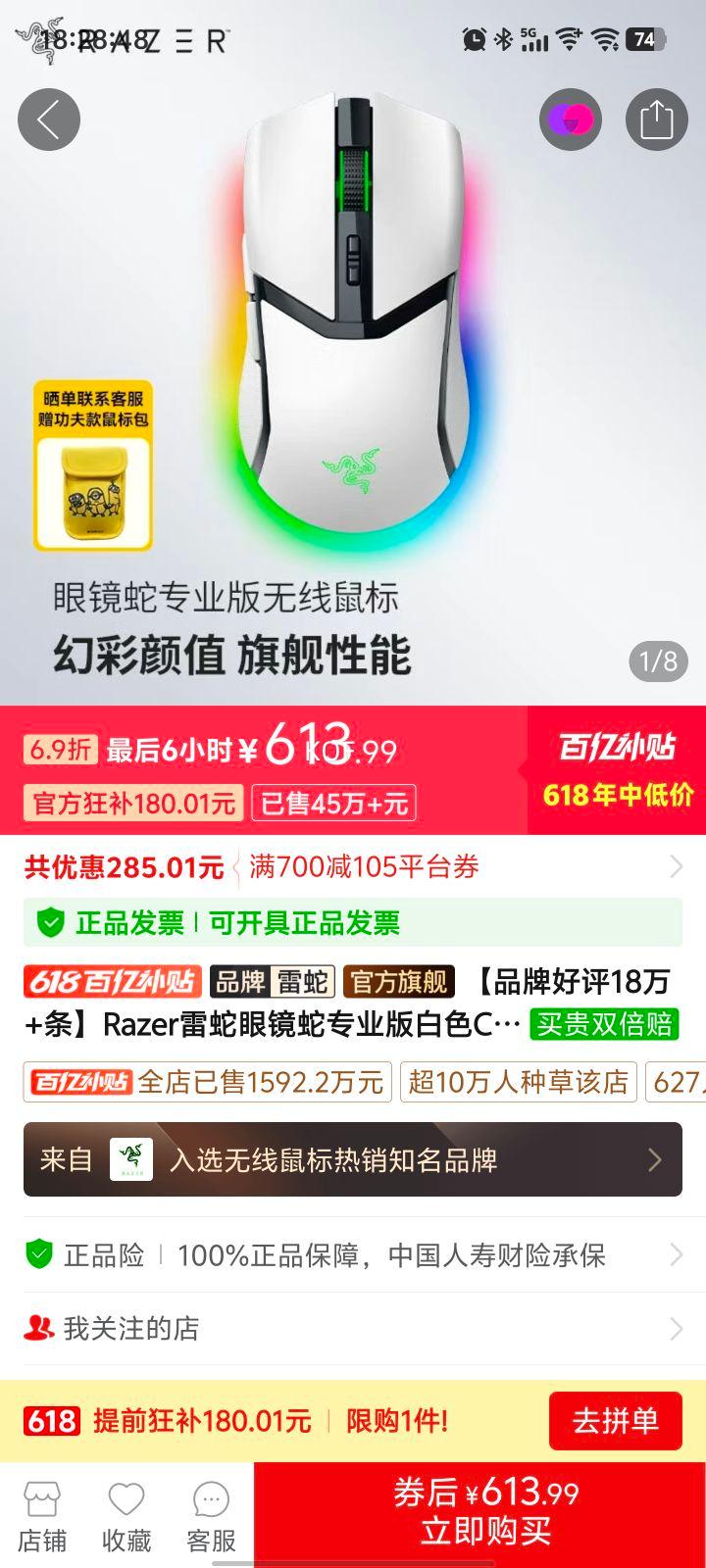Viewport: 706px width, 1568px height.
Task: Open 我关注的店 row
Action: [x=353, y=1329]
